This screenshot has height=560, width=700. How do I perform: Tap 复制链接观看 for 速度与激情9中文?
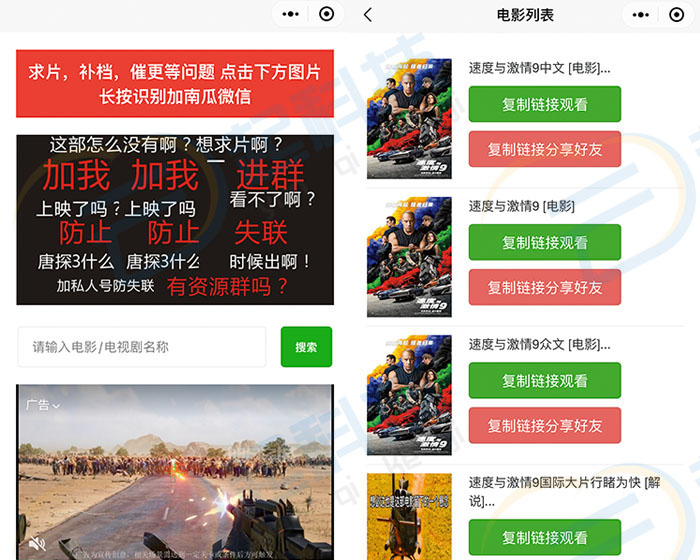pyautogui.click(x=545, y=104)
